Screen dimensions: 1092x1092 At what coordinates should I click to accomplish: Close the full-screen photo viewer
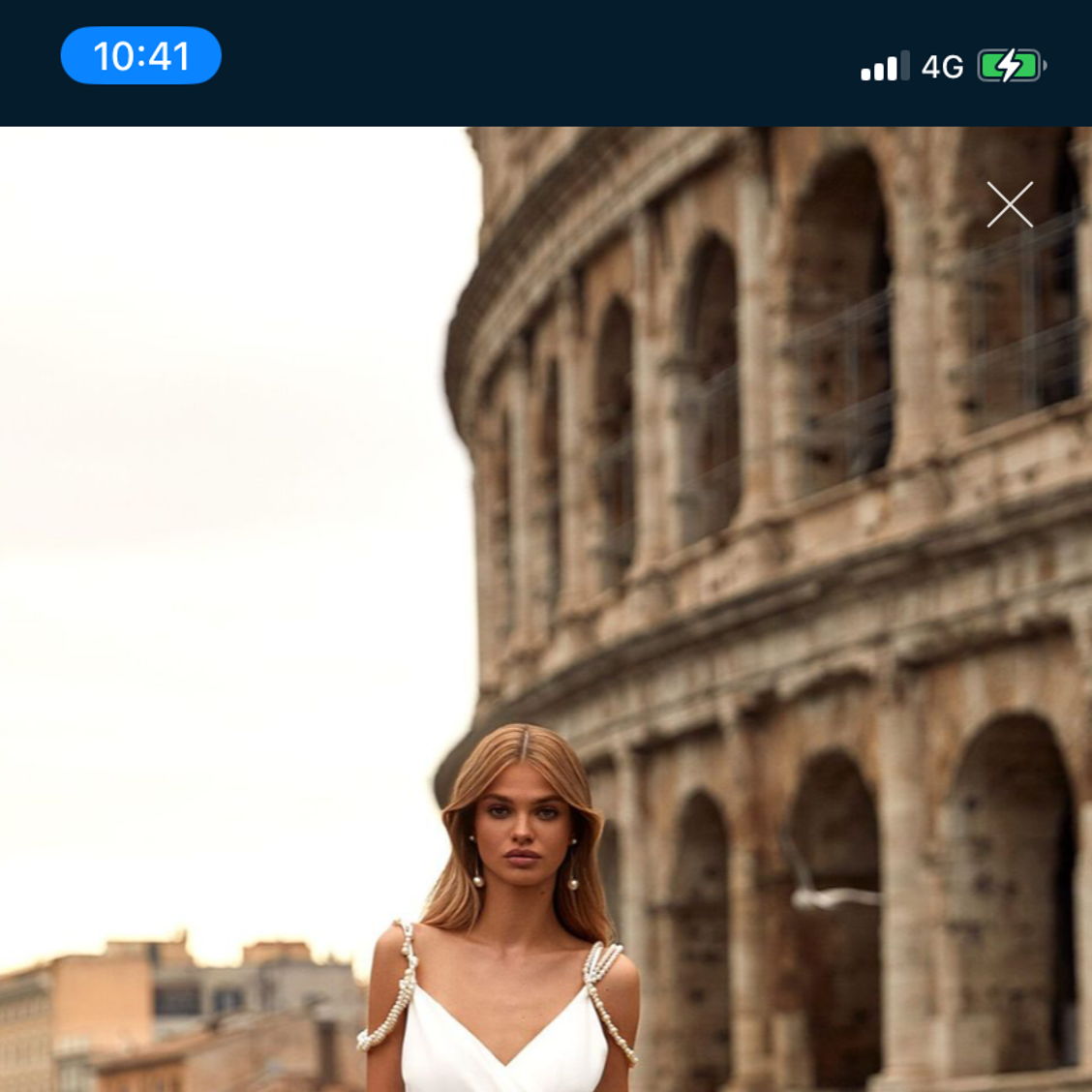pyautogui.click(x=1010, y=204)
